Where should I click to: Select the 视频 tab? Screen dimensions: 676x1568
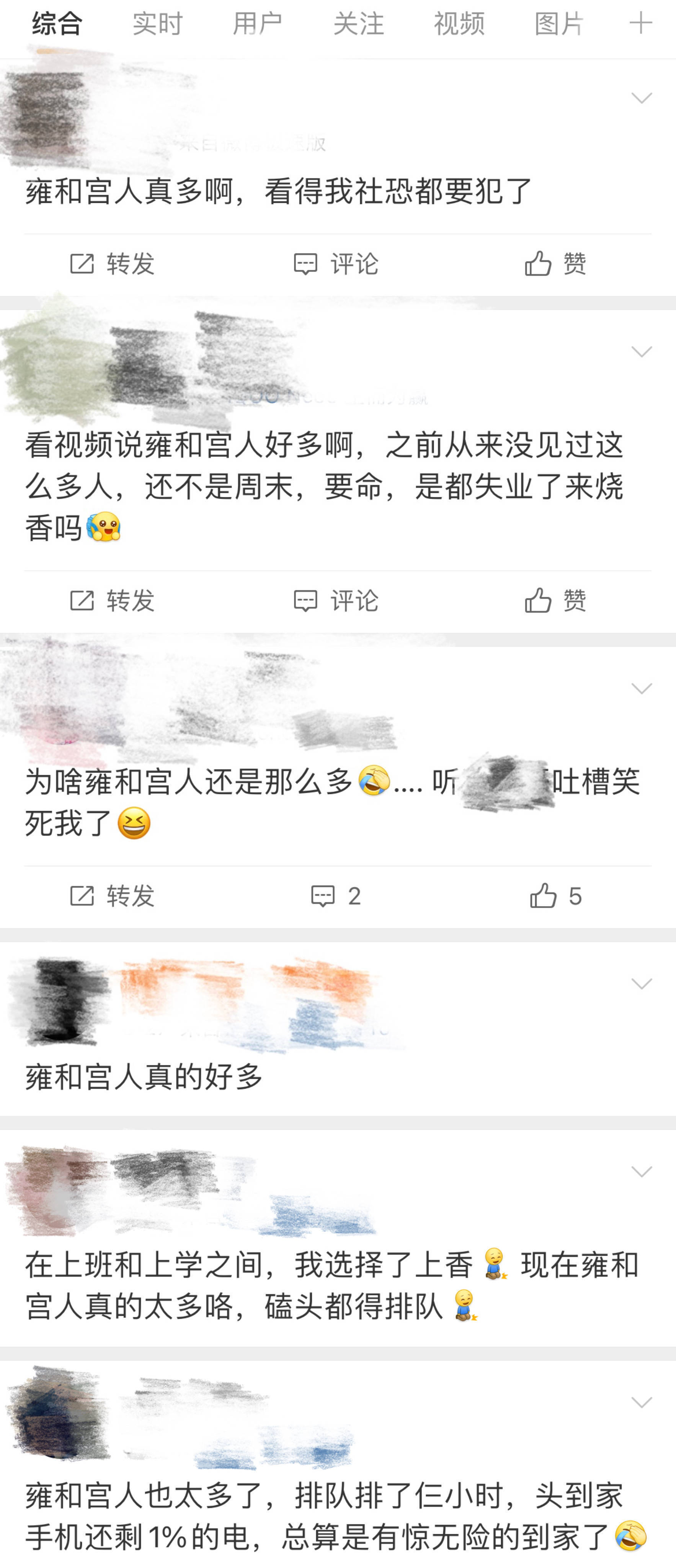(459, 24)
